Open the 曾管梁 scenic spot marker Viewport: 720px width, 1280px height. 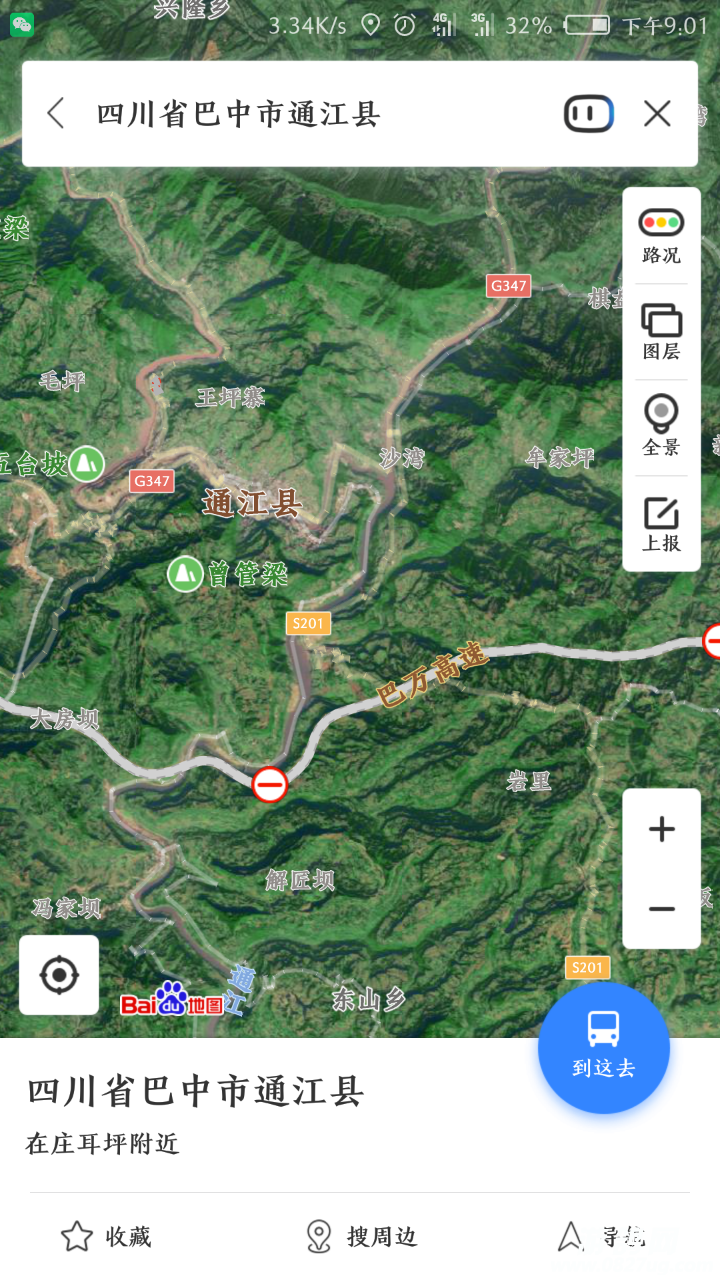(x=185, y=574)
